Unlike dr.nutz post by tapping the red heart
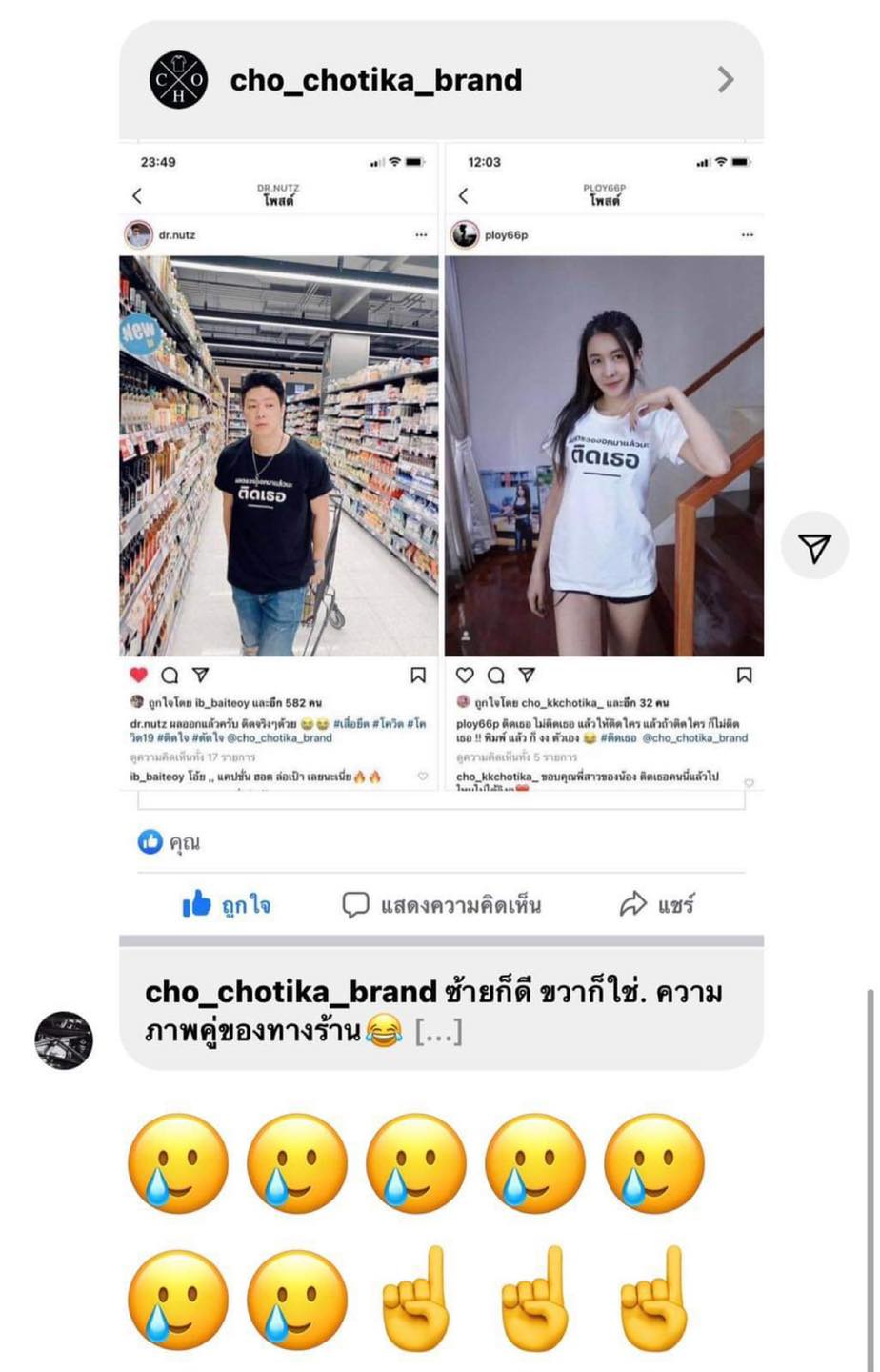 [x=139, y=676]
